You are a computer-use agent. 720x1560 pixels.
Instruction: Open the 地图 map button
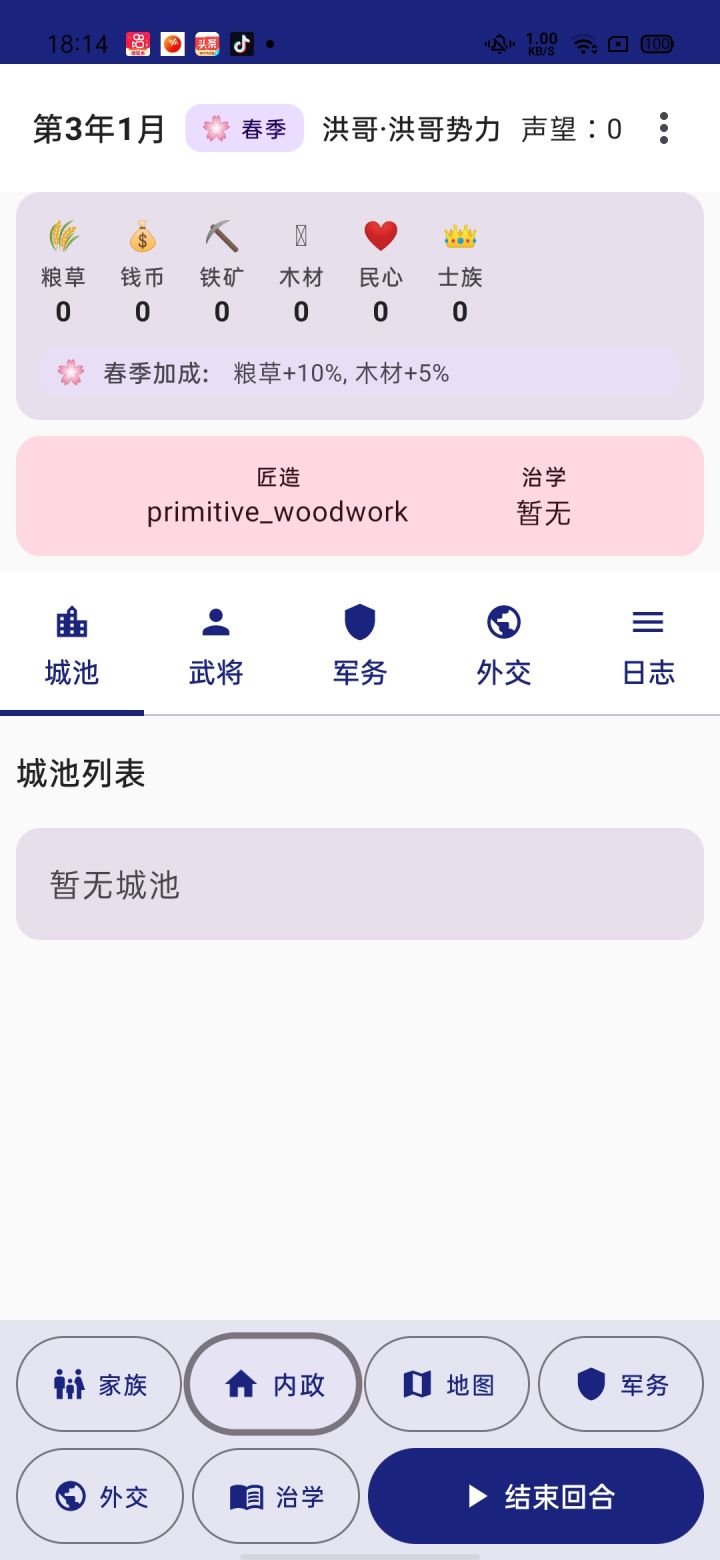click(x=447, y=1384)
